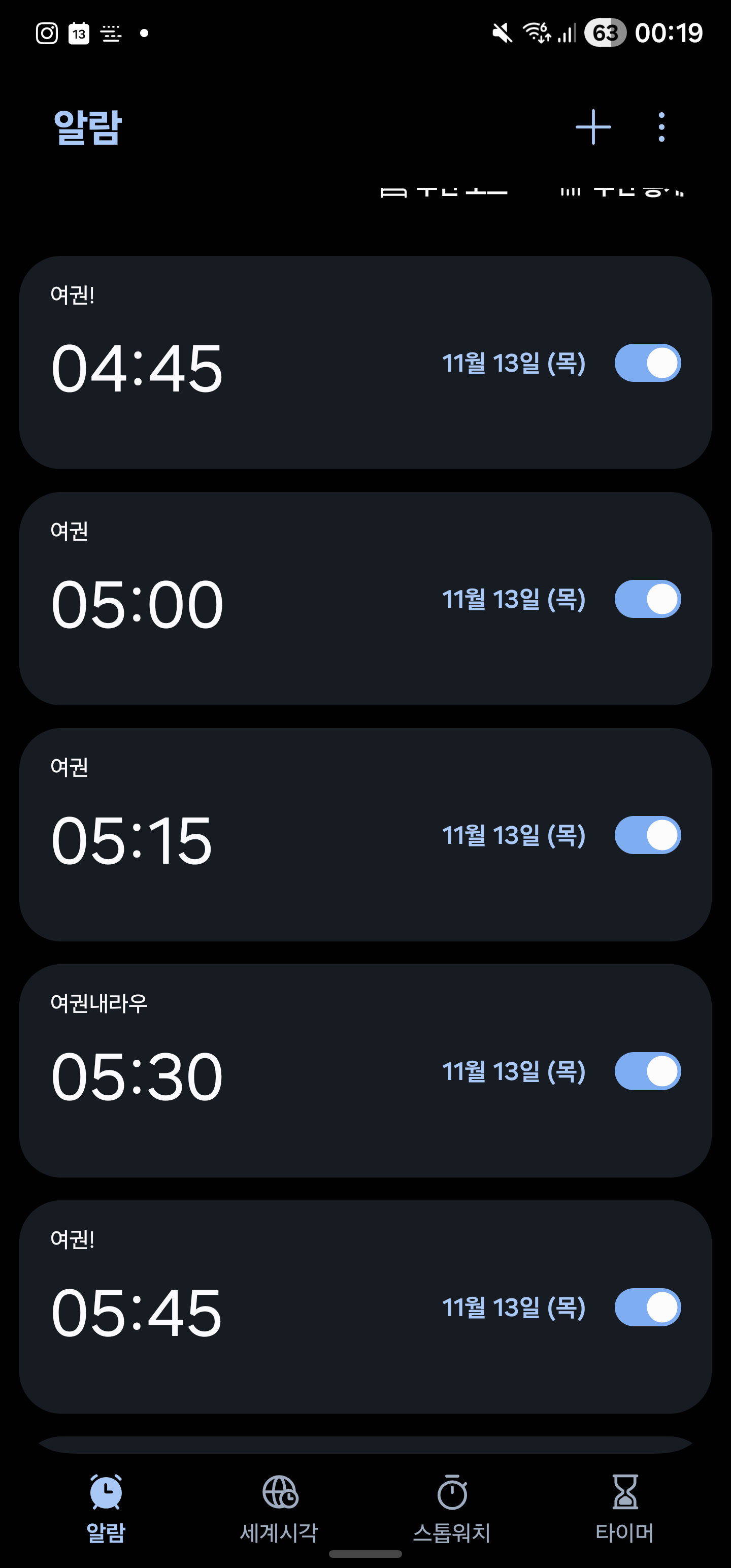The image size is (731, 1568).
Task: Toggle off the 05:15 alarm
Action: coord(647,835)
